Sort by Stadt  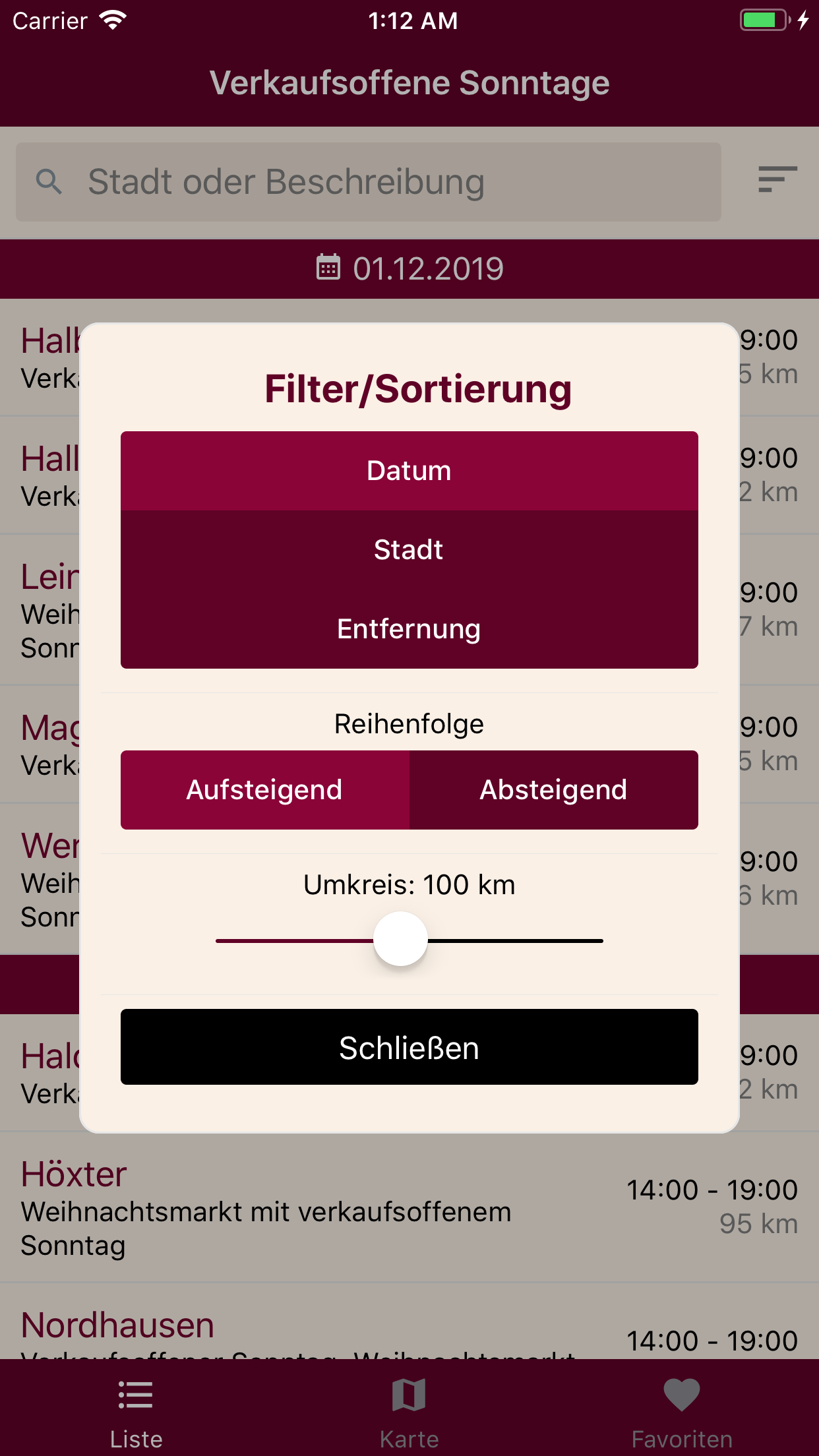pyautogui.click(x=409, y=550)
